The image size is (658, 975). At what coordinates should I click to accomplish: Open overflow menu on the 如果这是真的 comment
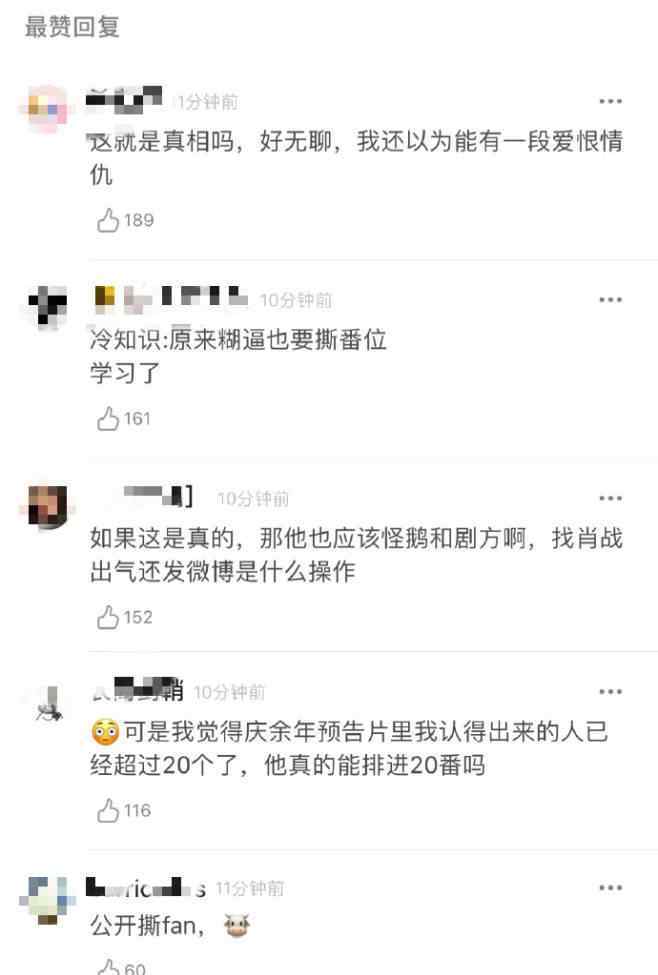point(610,499)
